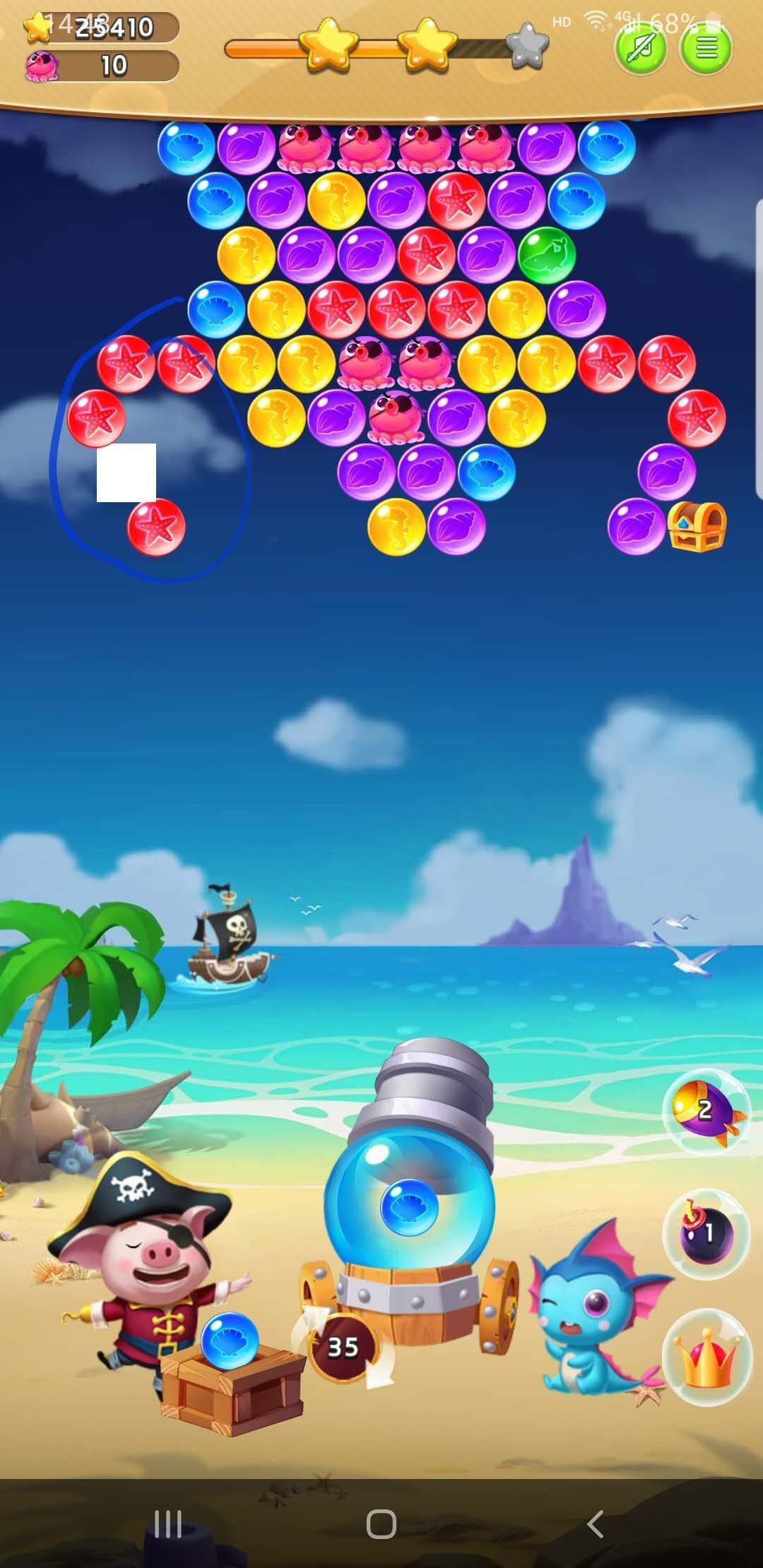Go back with the system back arrow
763x1568 pixels.
(596, 1524)
